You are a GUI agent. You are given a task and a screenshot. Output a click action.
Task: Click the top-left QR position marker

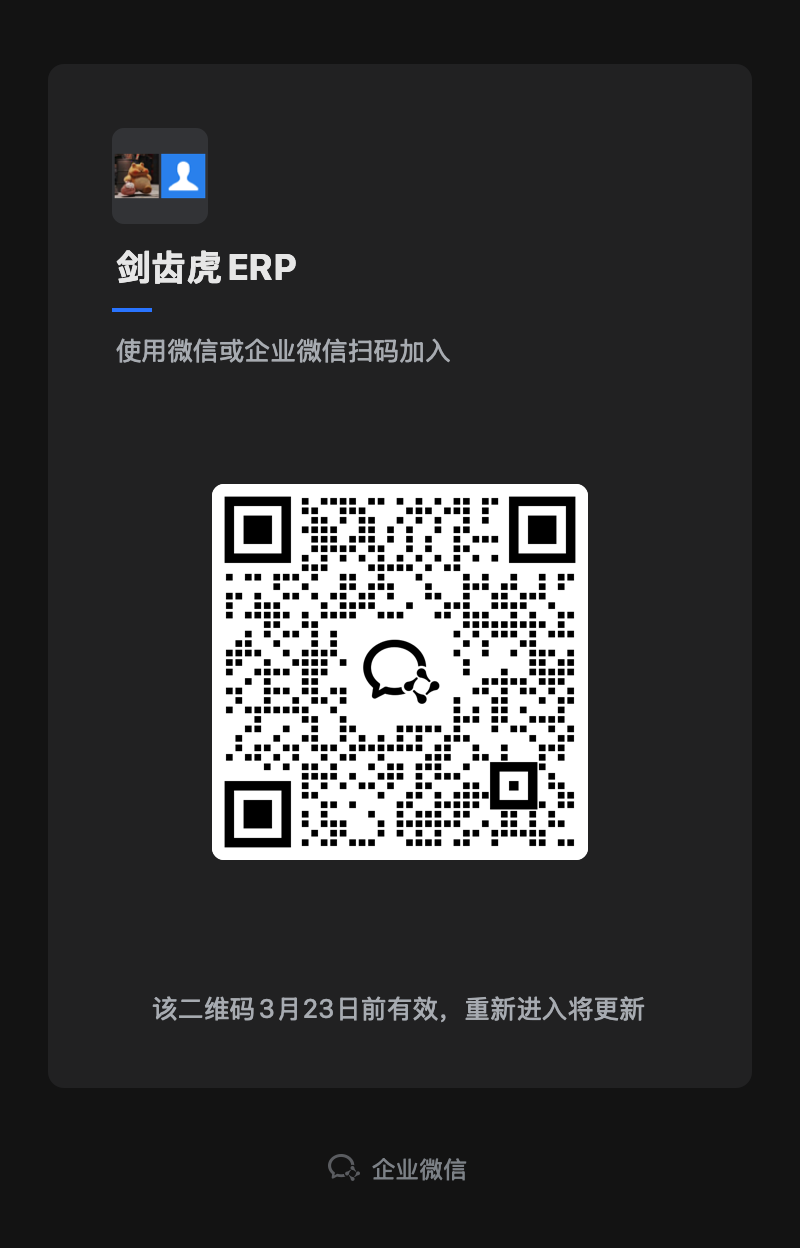coord(260,532)
